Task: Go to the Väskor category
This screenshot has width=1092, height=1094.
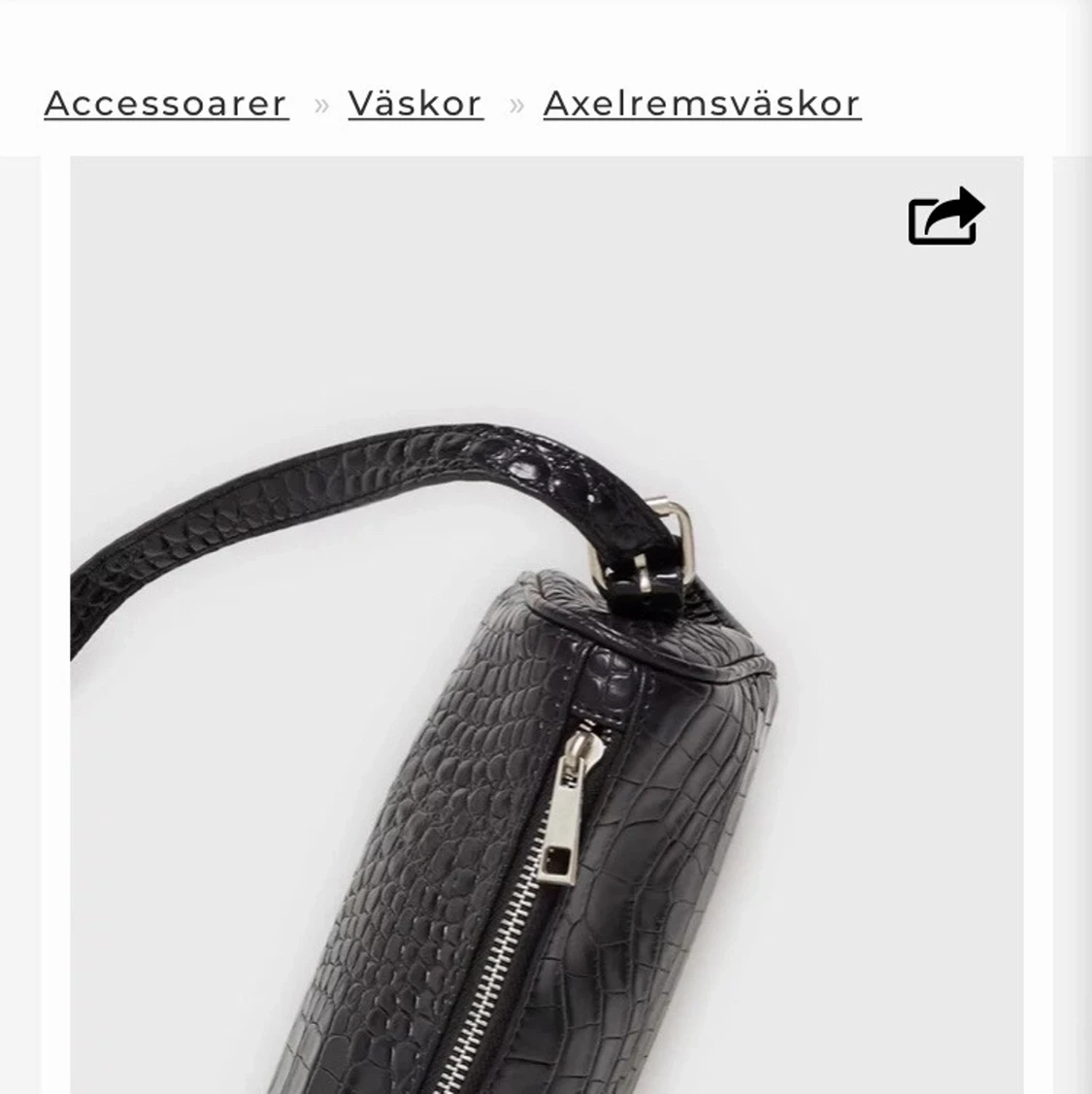Action: click(415, 104)
